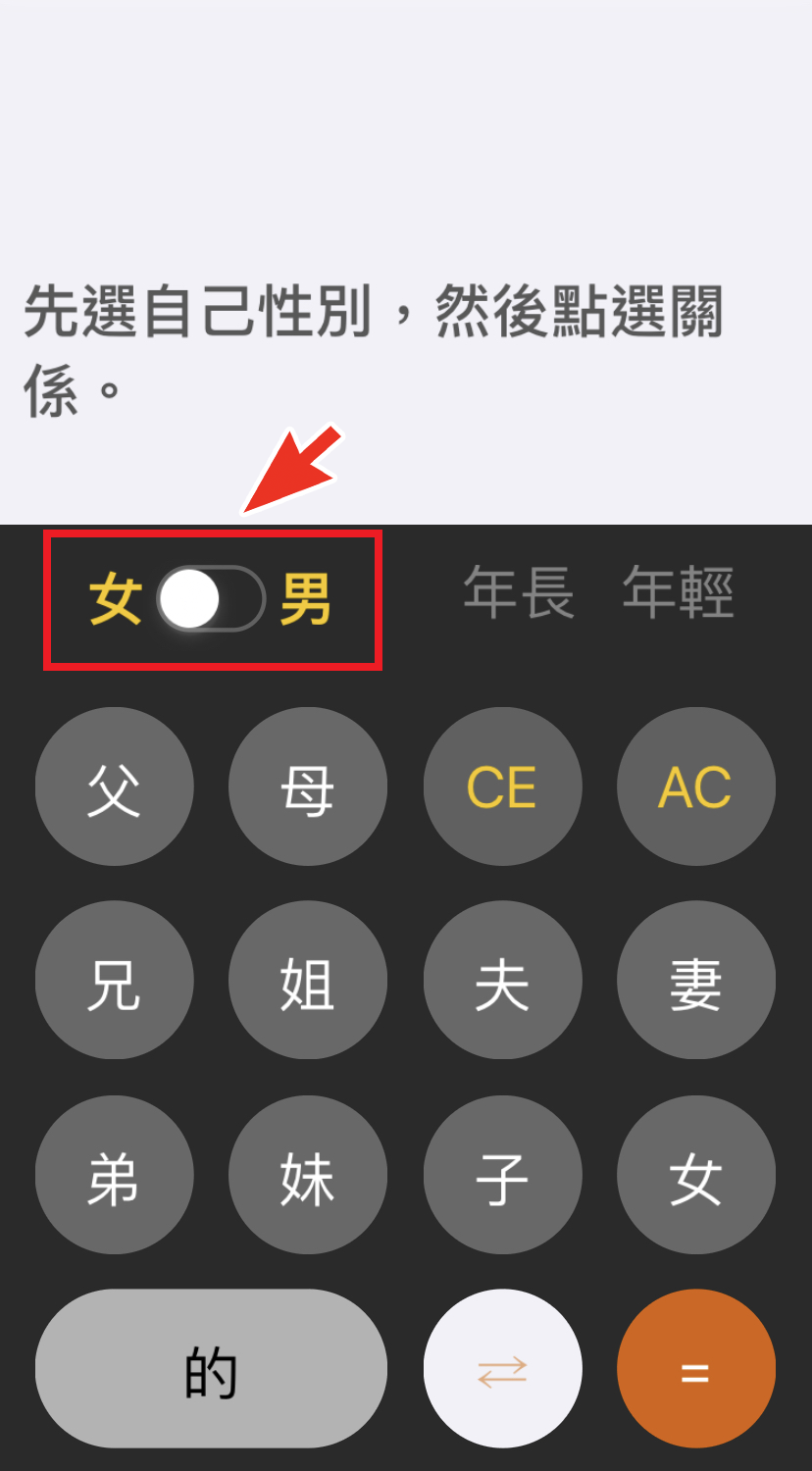812x1471 pixels.
Task: Insert the 的 connector
Action: (211, 1369)
